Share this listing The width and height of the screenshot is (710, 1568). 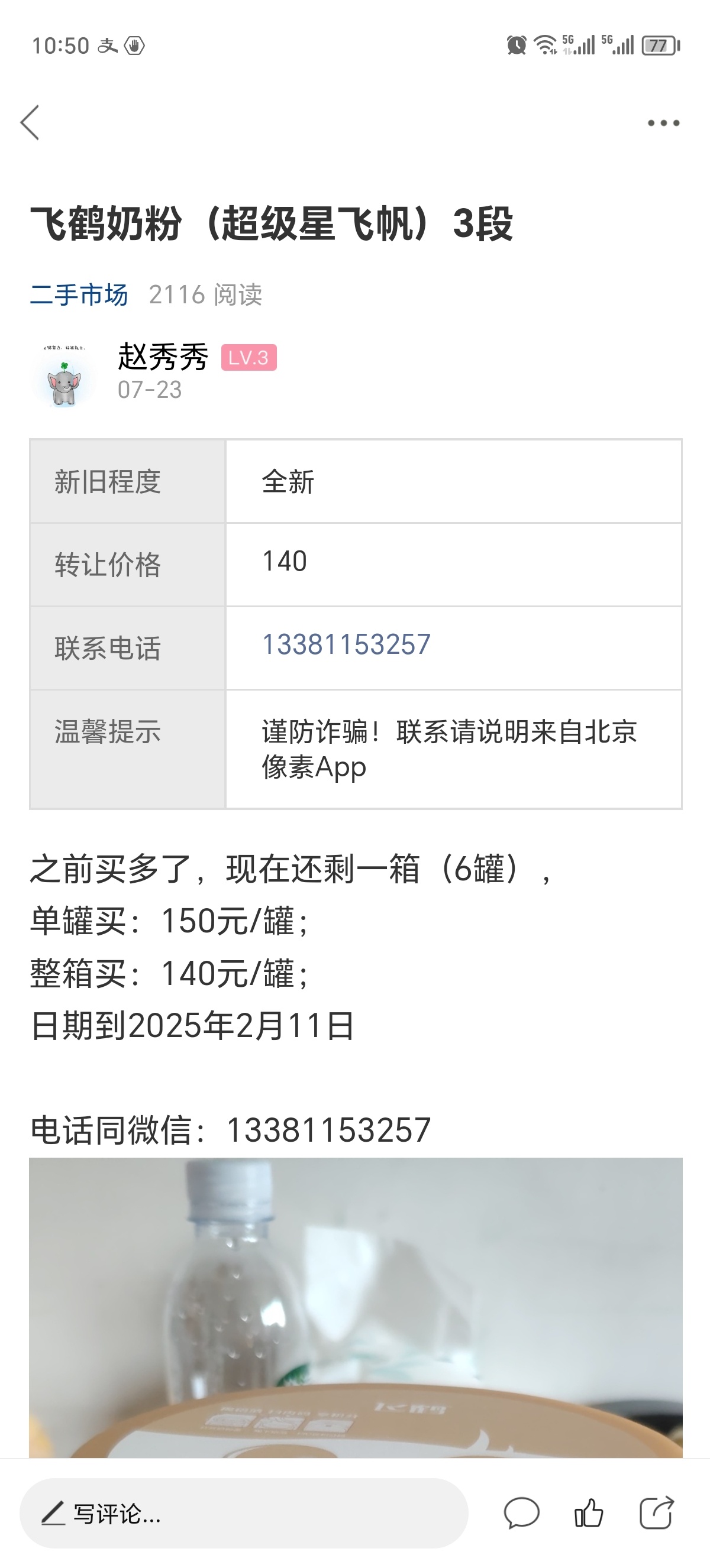click(x=656, y=1512)
